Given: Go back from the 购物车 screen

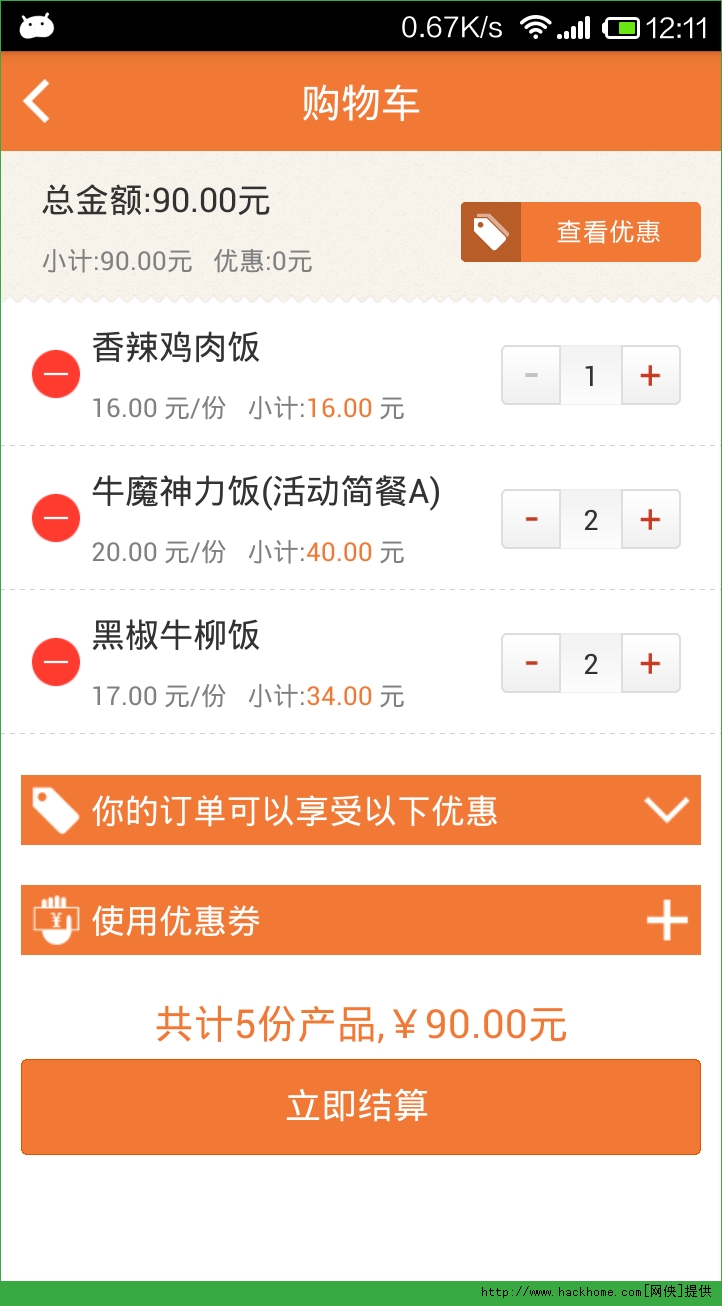Looking at the screenshot, I should (x=37, y=102).
